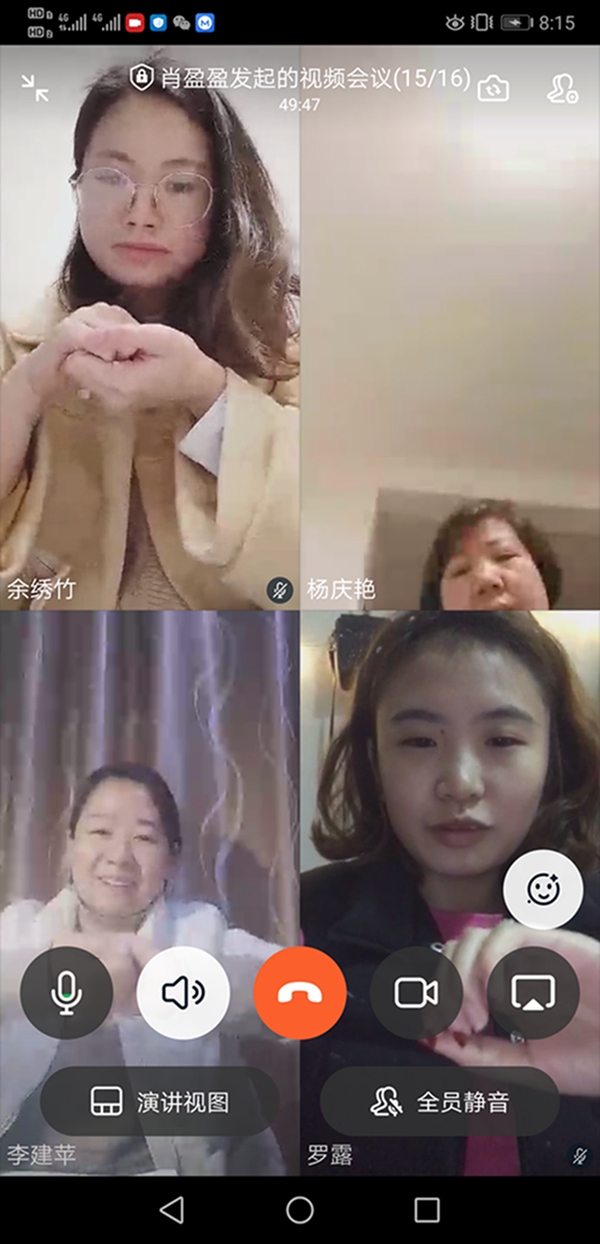
Task: Mute everyone with 全员静音
Action: [x=440, y=1102]
